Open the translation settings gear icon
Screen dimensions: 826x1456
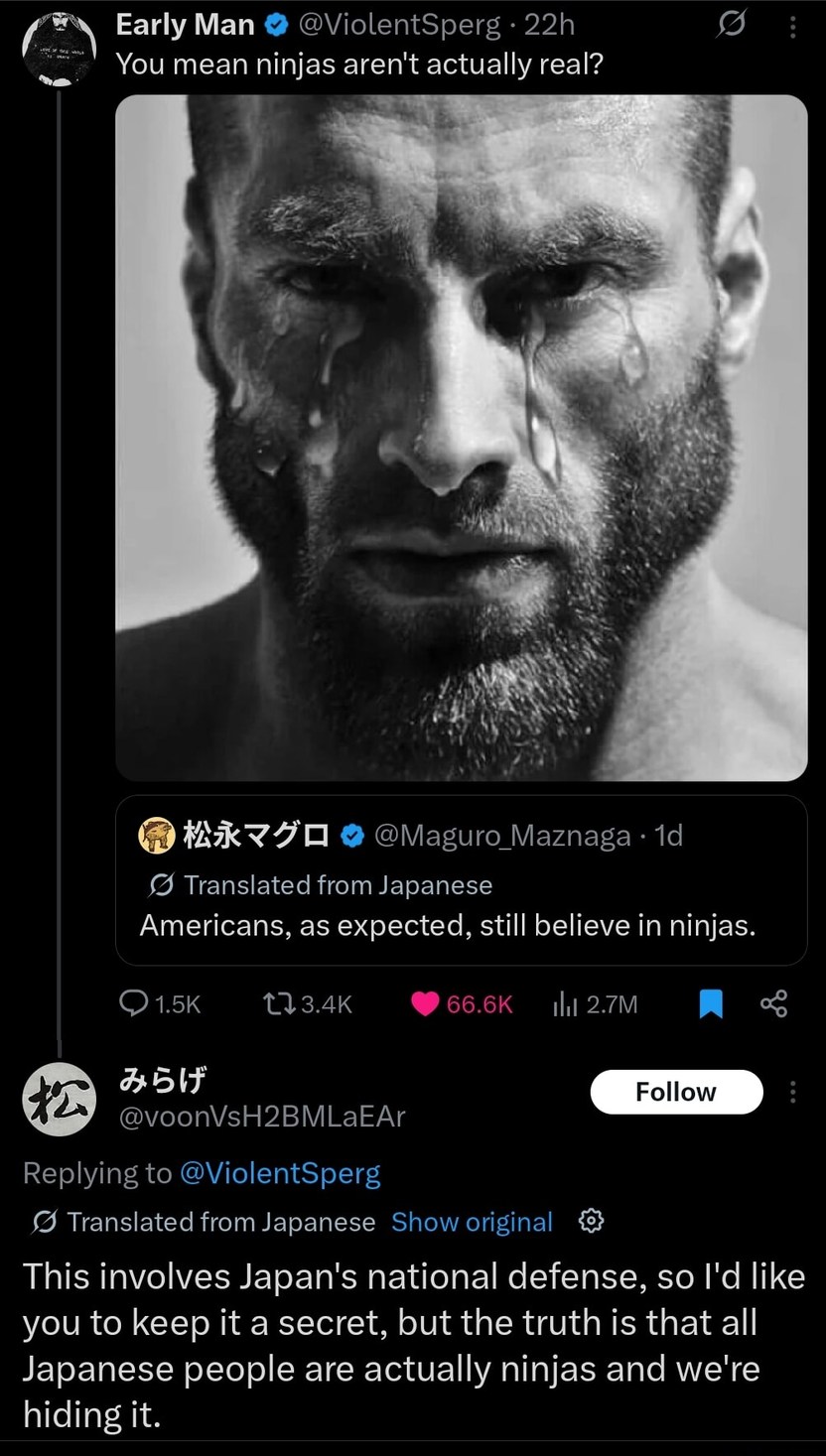point(591,1222)
